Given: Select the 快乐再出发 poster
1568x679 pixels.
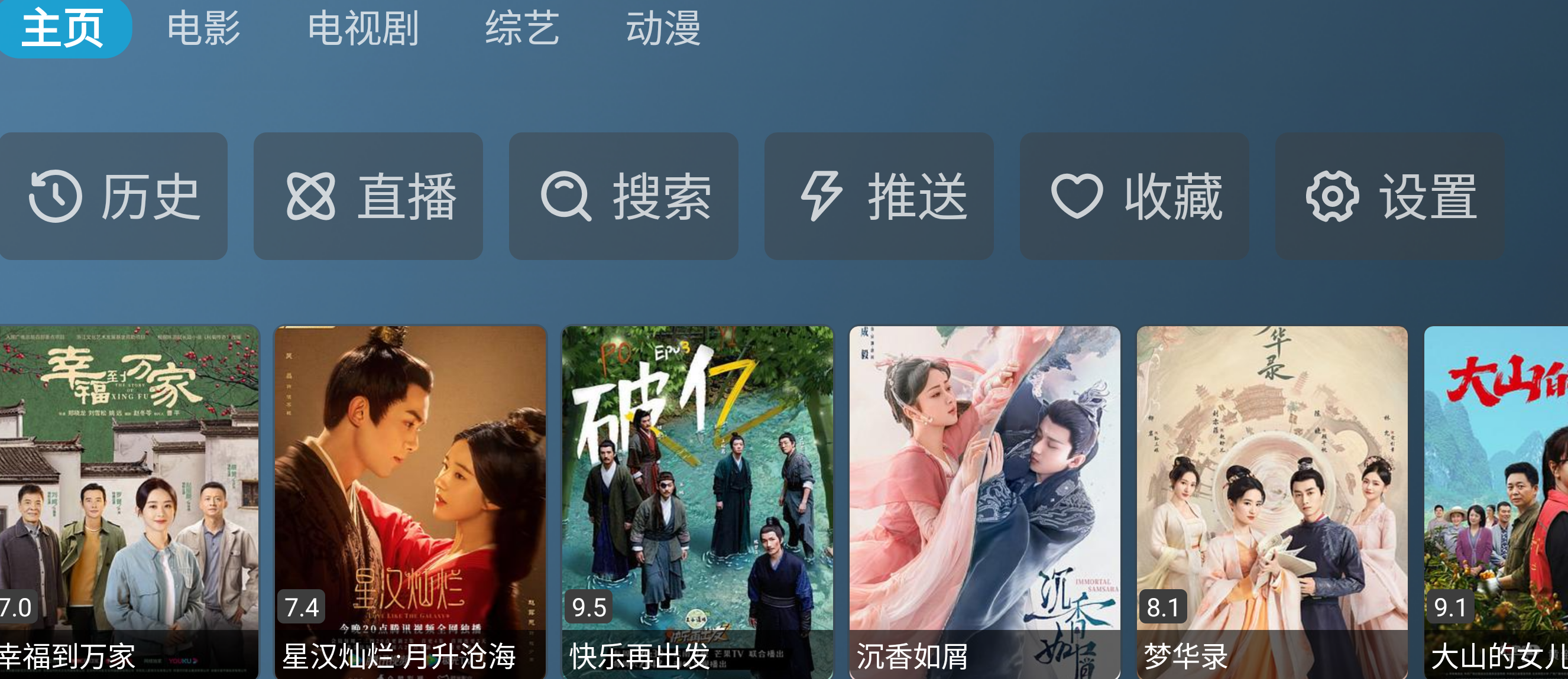Looking at the screenshot, I should (698, 499).
